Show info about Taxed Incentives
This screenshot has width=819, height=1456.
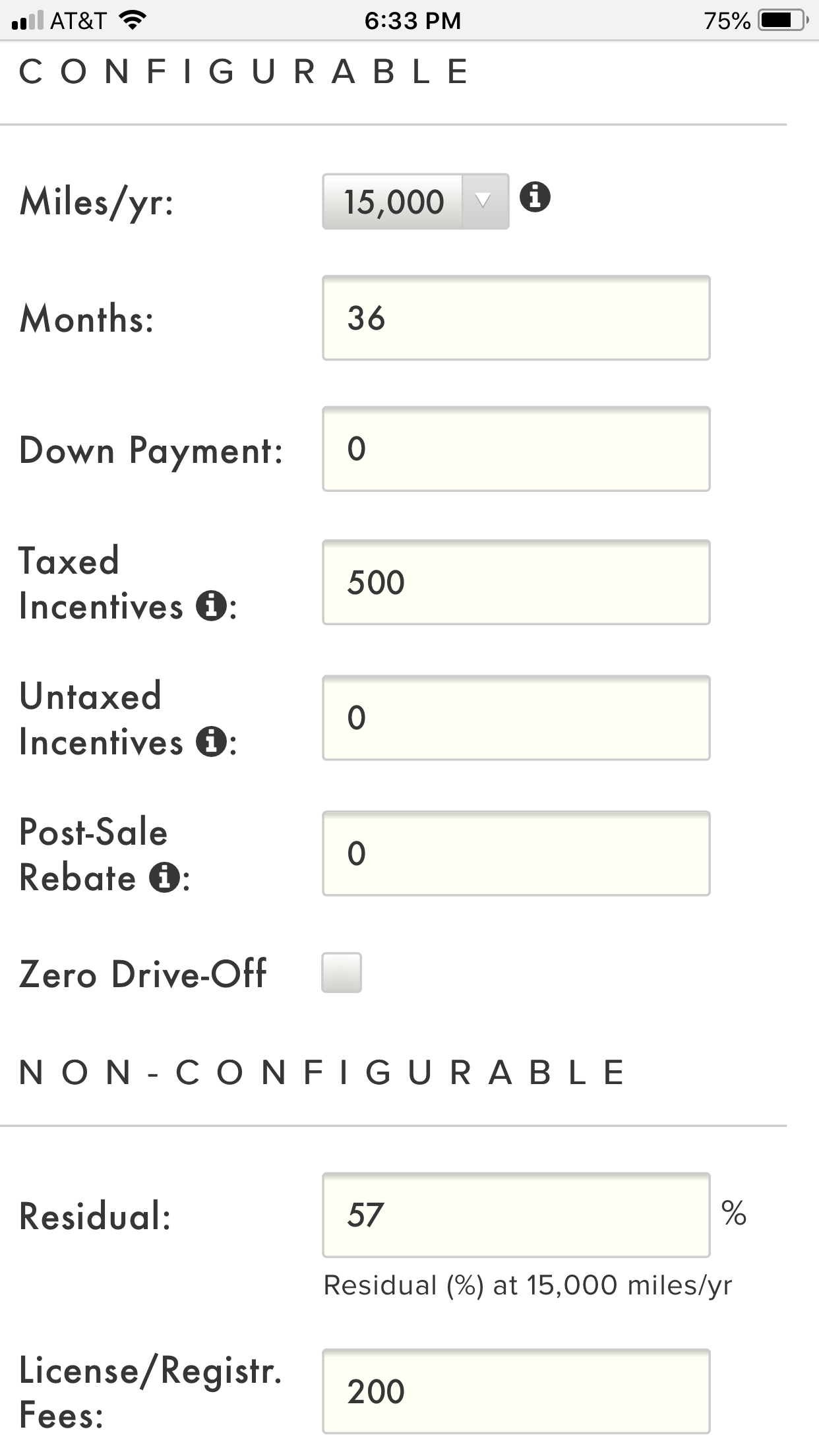coord(212,605)
